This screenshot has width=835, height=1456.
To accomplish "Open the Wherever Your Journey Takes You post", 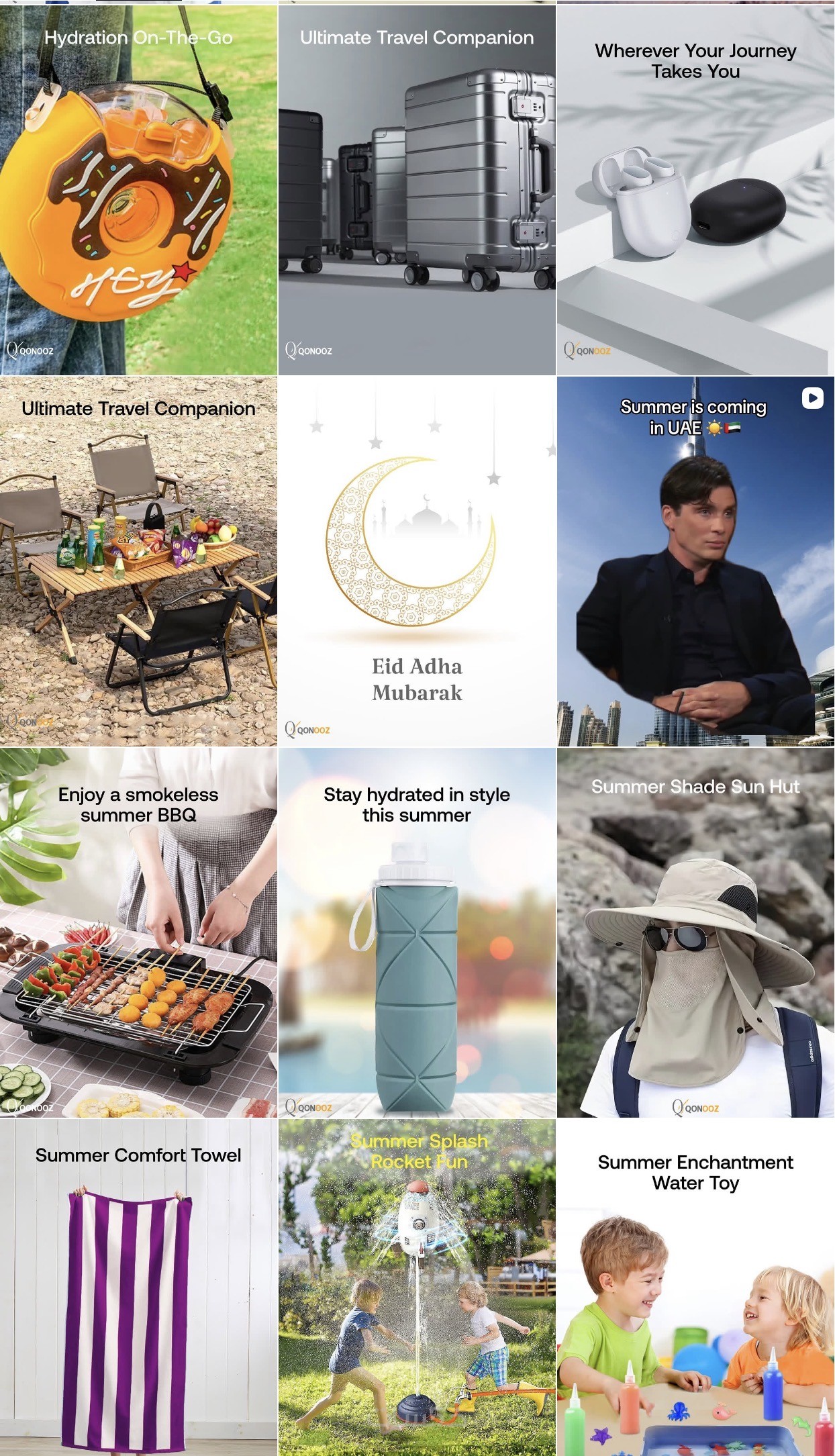I will [x=695, y=189].
